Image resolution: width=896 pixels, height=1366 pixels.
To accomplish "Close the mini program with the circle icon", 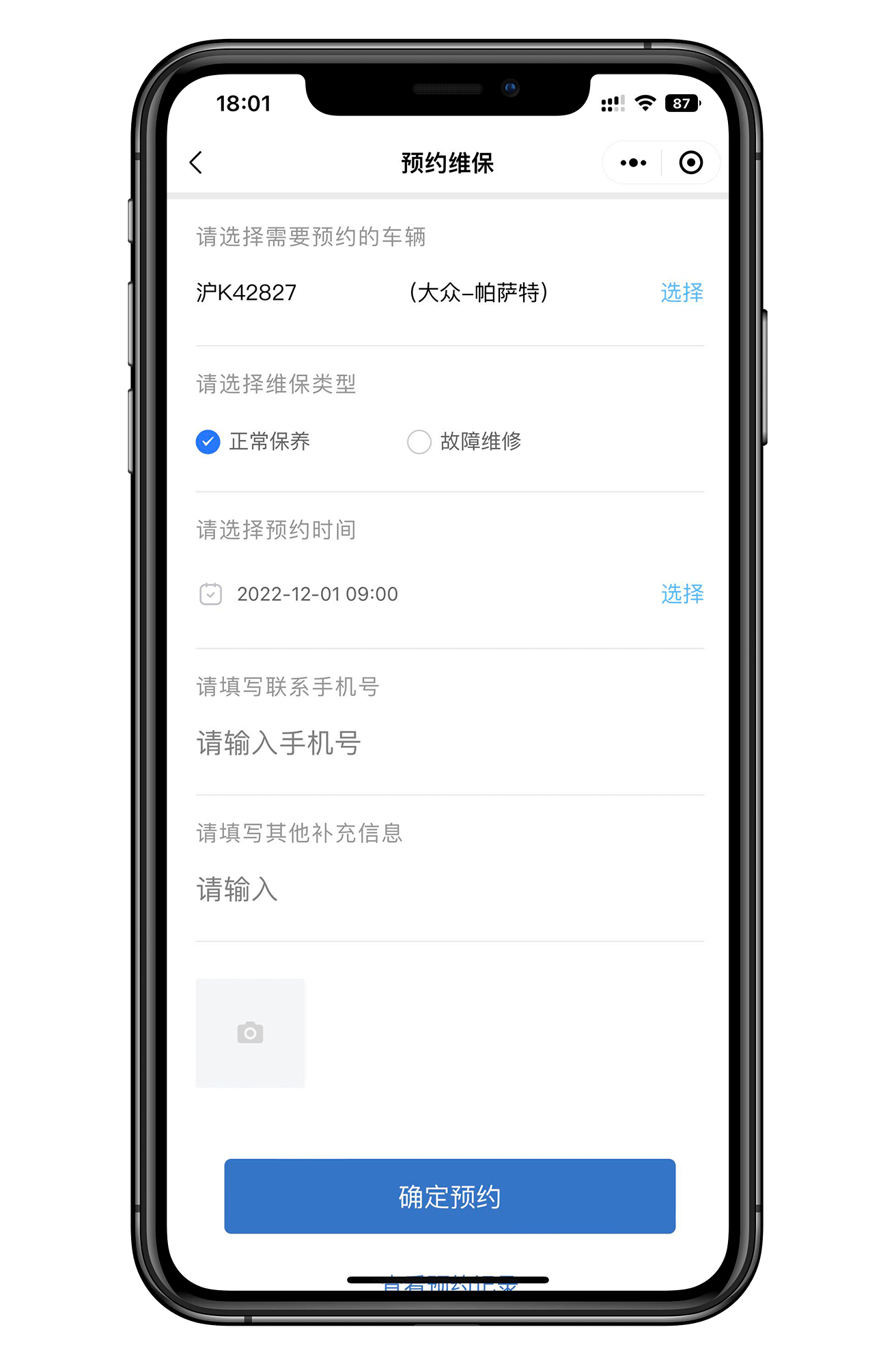I will tap(690, 163).
